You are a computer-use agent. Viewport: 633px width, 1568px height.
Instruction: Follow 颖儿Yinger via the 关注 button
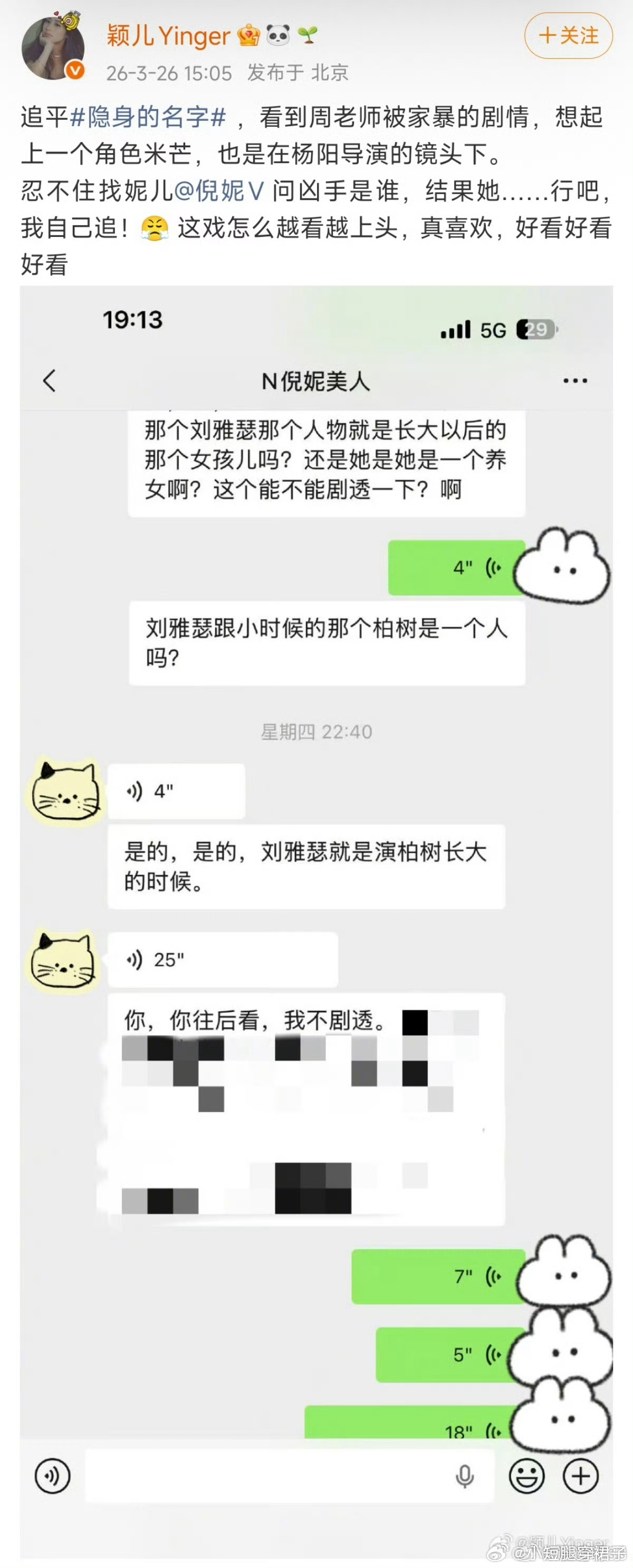(567, 36)
